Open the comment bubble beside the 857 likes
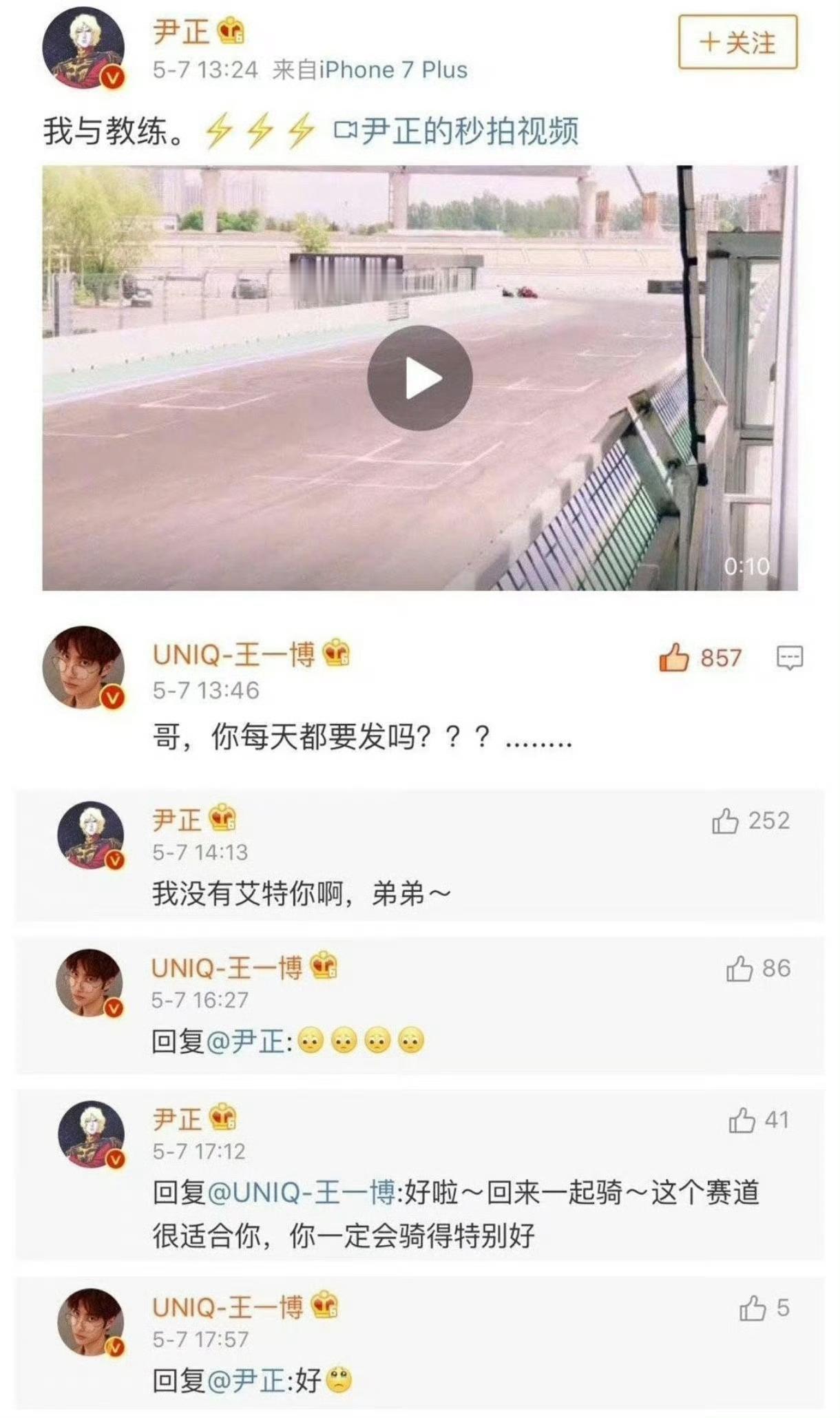Image resolution: width=840 pixels, height=1418 pixels. tap(787, 659)
